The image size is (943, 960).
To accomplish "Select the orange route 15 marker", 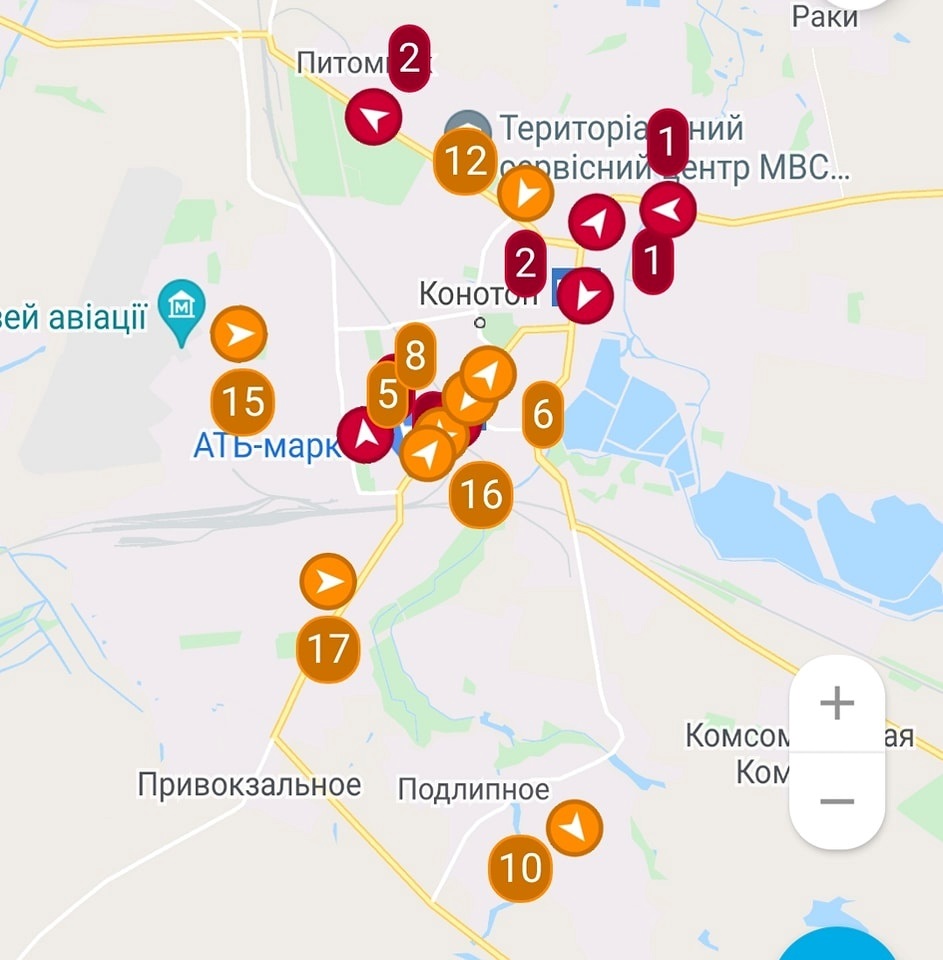I will pos(243,402).
